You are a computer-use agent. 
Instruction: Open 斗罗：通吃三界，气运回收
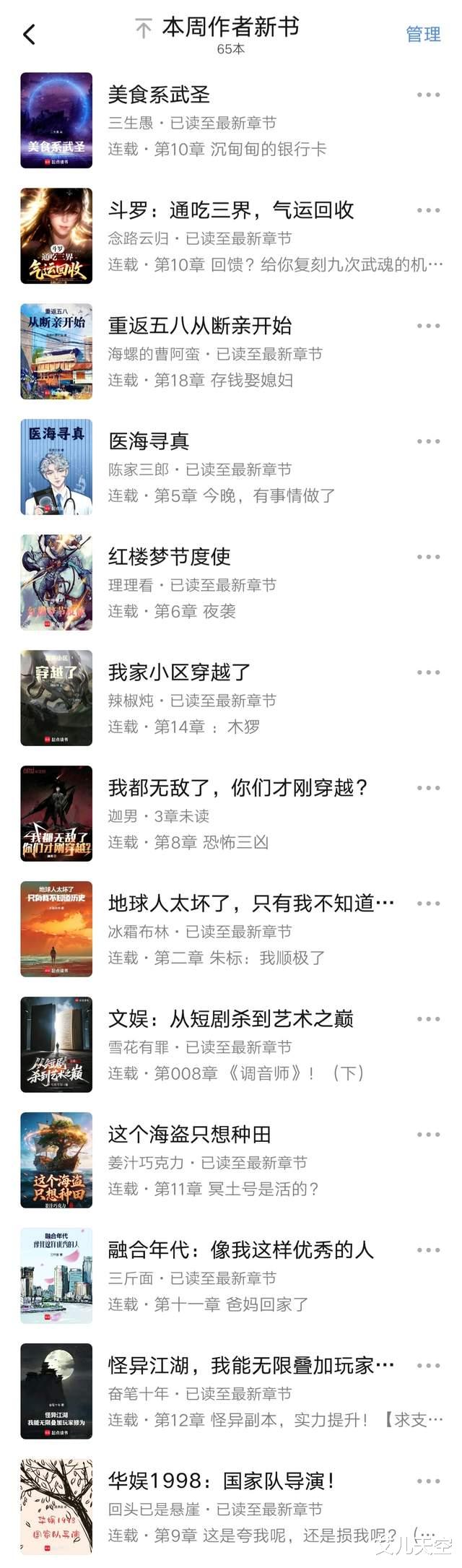tap(231, 210)
